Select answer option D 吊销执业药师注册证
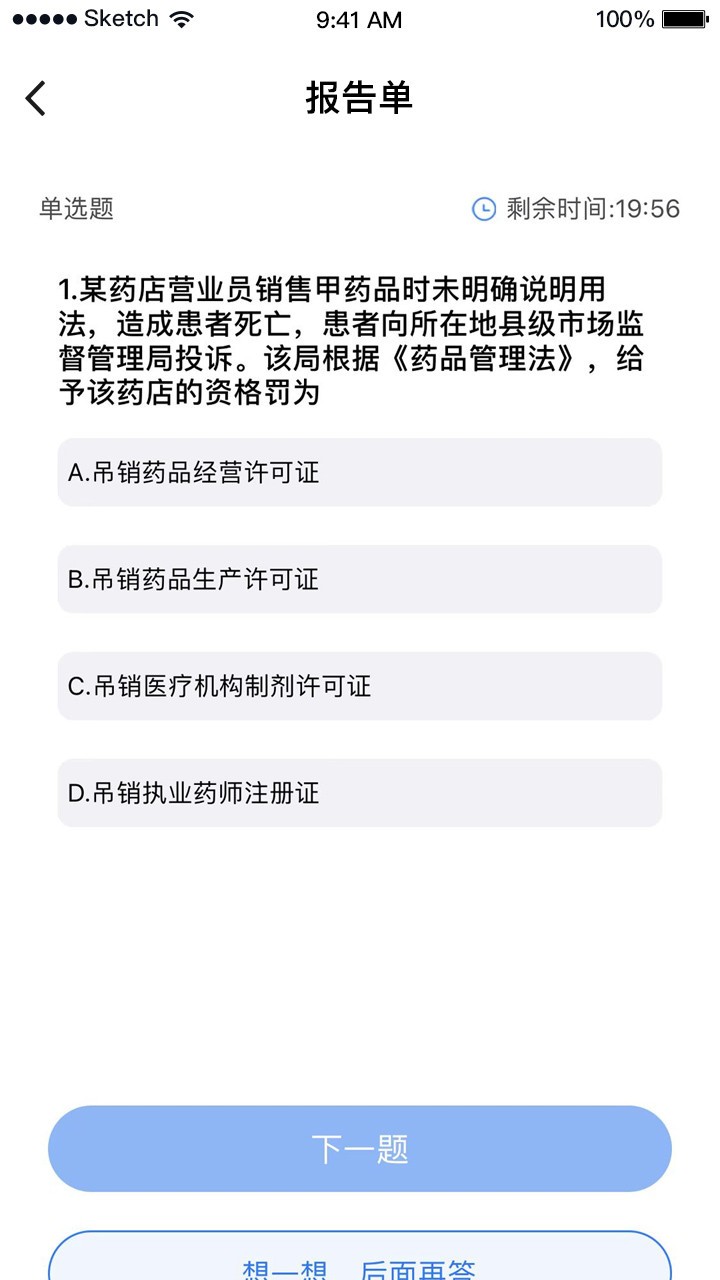This screenshot has height=1280, width=720. pyautogui.click(x=360, y=793)
